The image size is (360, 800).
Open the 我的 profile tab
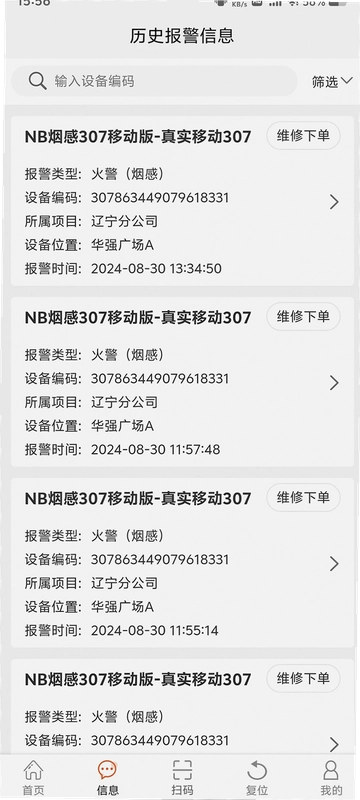[331, 777]
